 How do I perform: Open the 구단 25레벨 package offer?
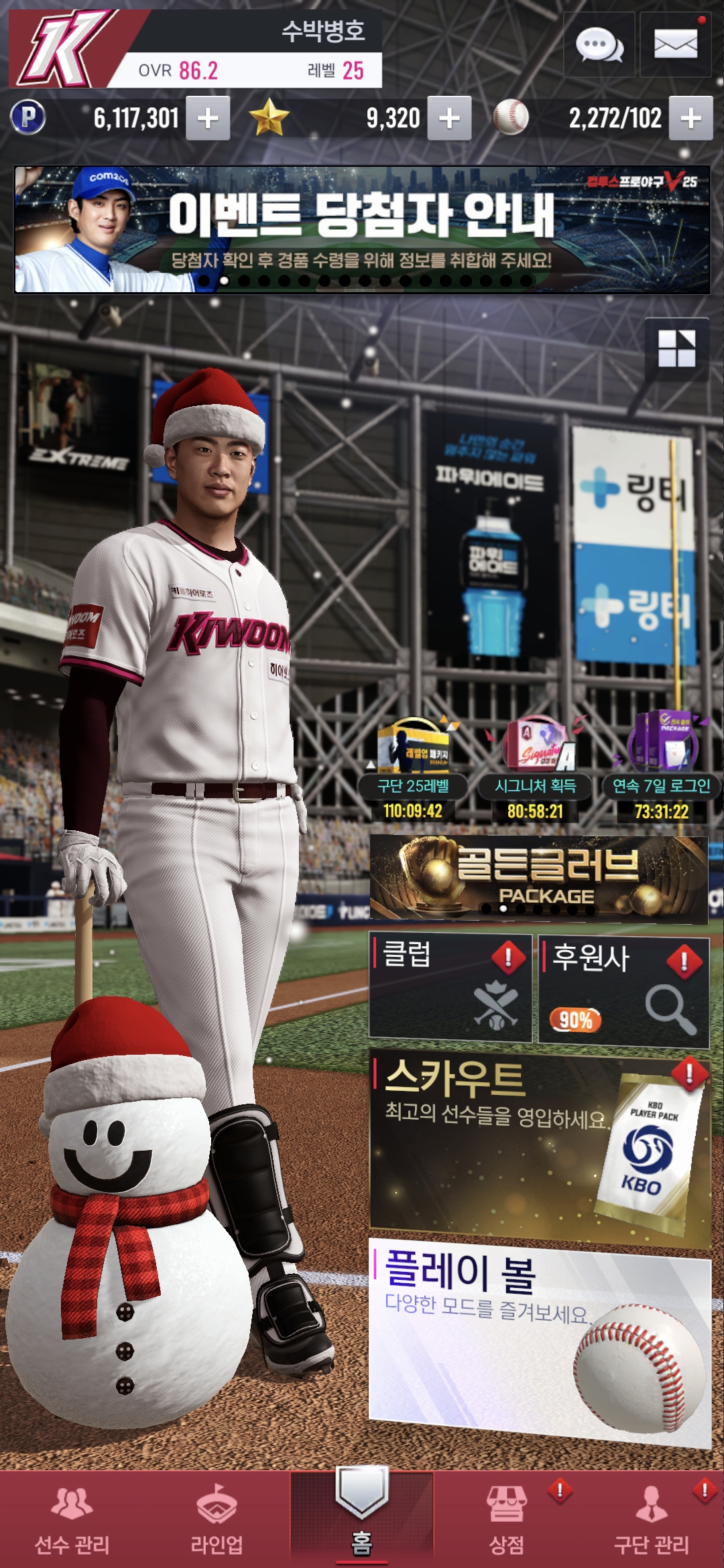pyautogui.click(x=413, y=771)
